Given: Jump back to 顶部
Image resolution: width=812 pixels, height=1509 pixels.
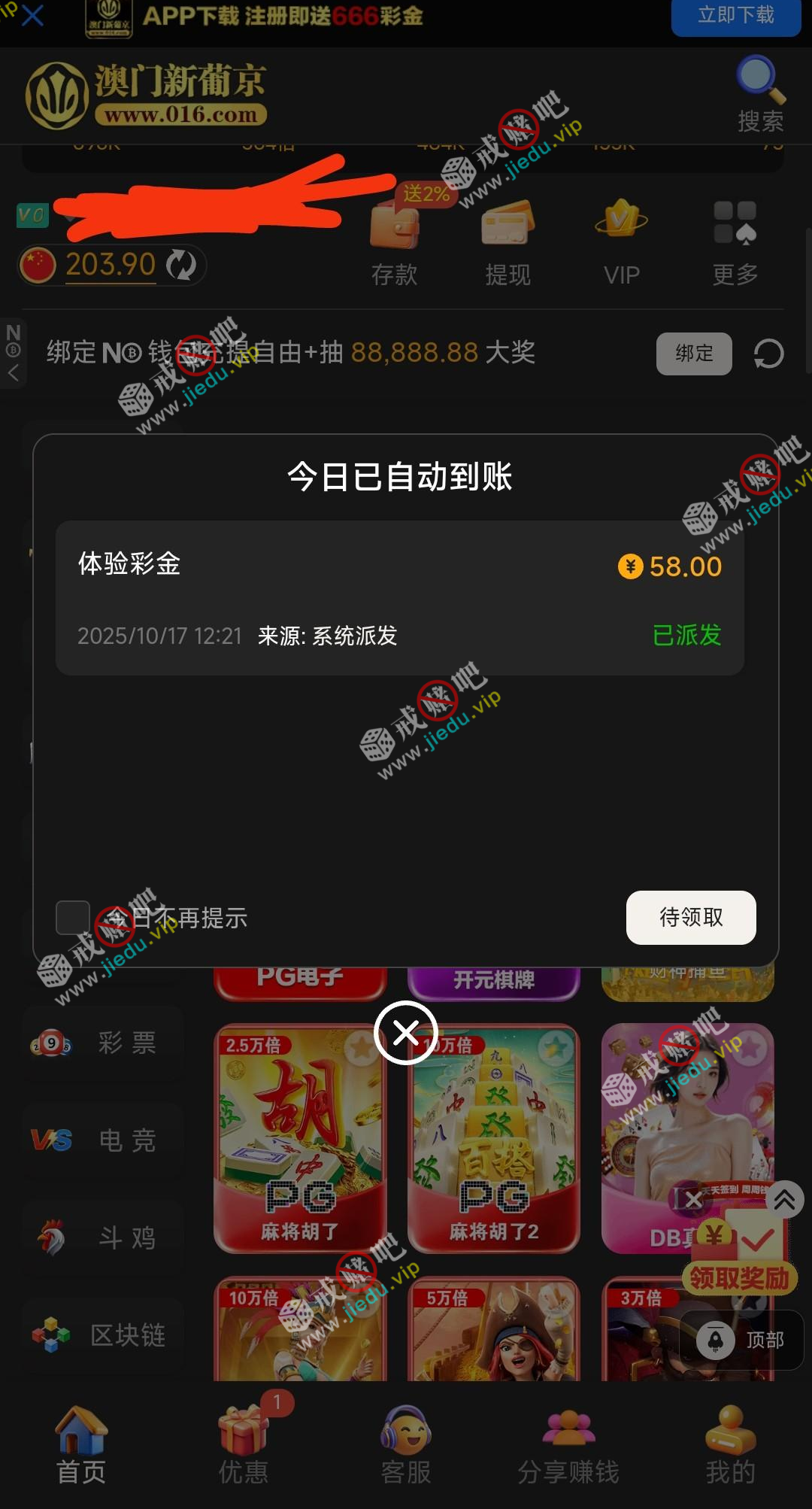Looking at the screenshot, I should (x=742, y=1340).
